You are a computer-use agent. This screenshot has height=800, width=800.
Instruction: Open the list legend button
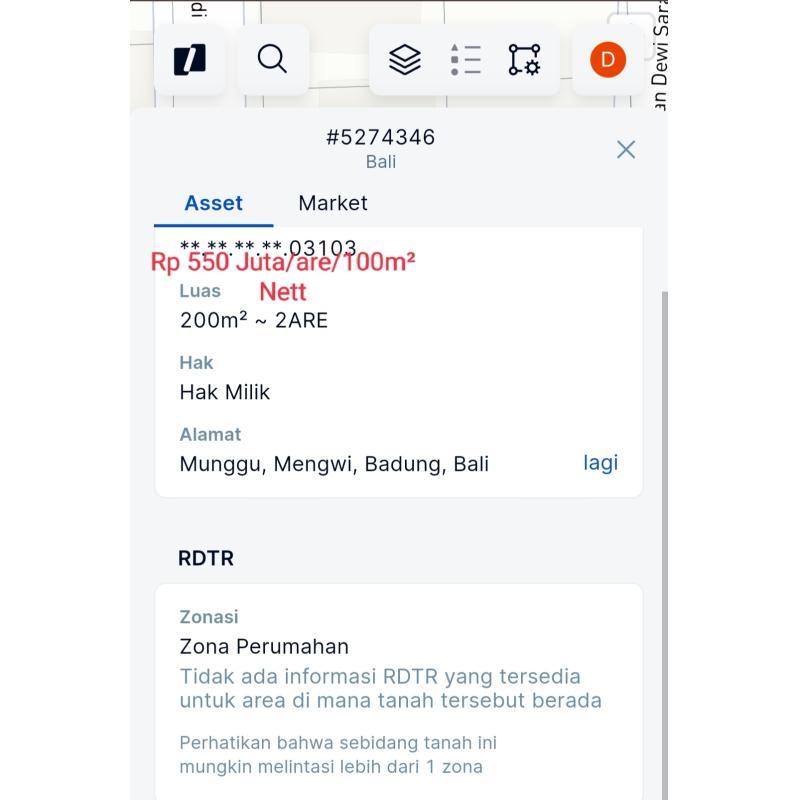pos(465,60)
